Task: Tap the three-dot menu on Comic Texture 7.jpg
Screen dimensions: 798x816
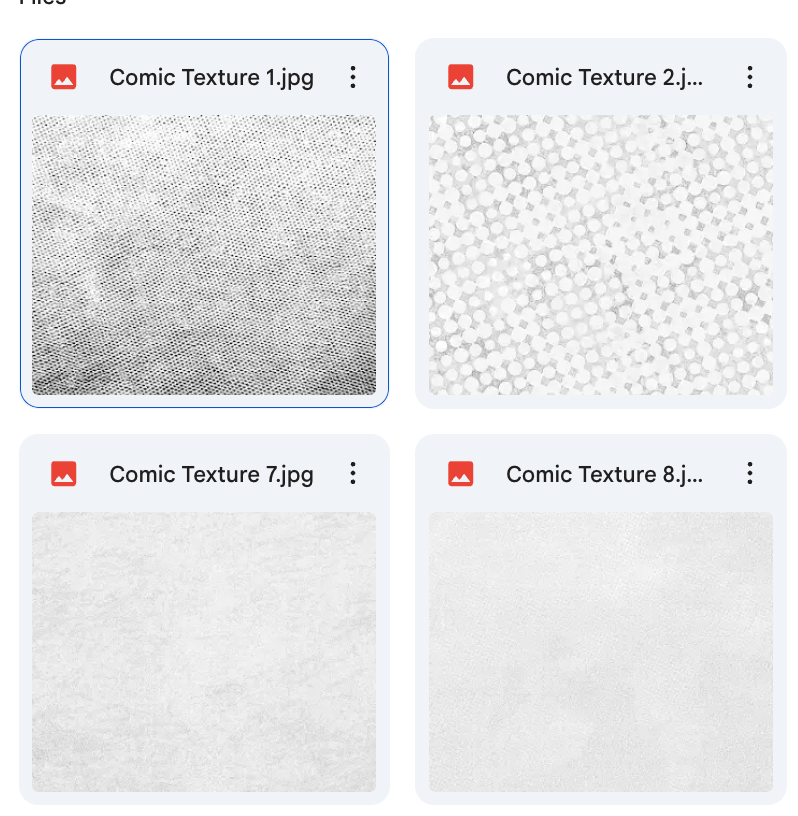Action: [352, 474]
